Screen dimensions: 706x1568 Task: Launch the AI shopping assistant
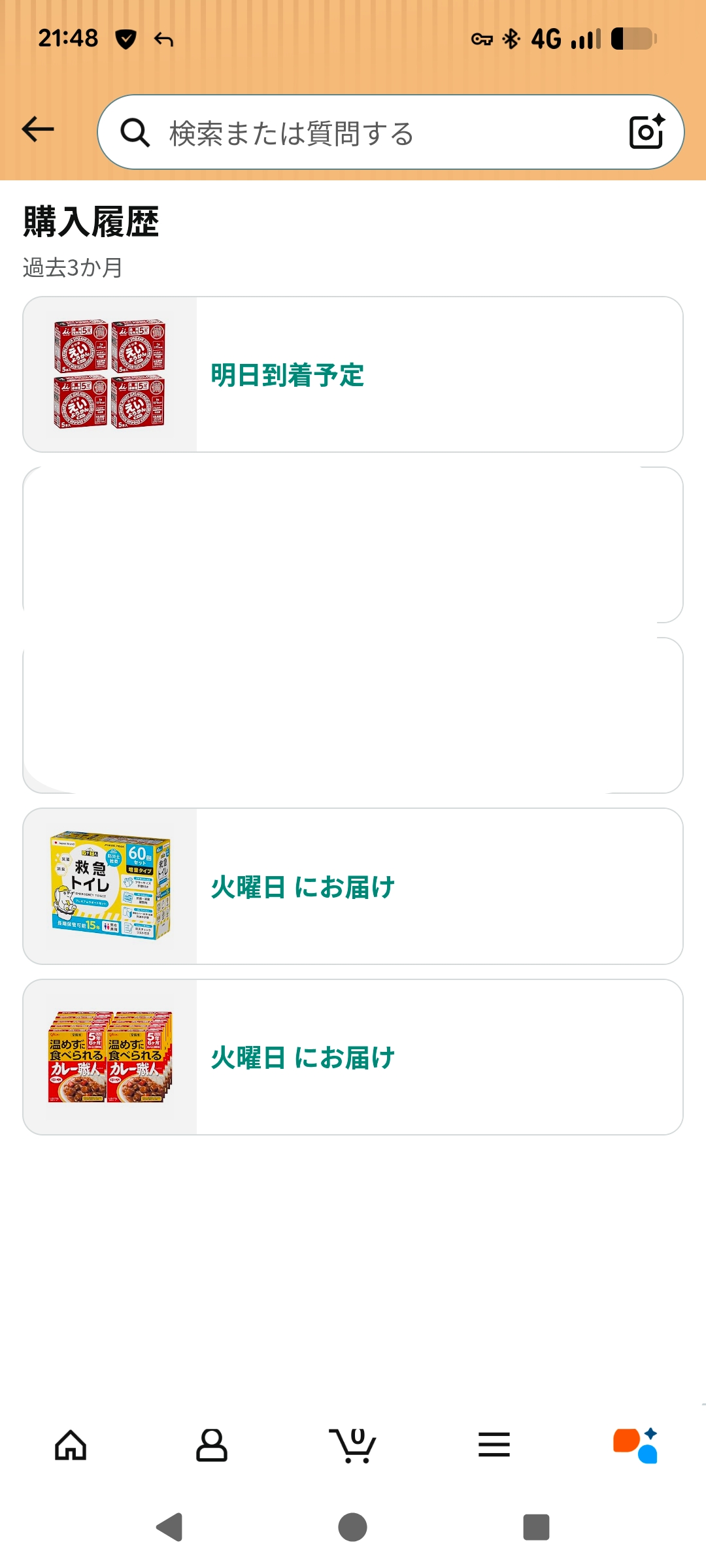pos(635,1445)
